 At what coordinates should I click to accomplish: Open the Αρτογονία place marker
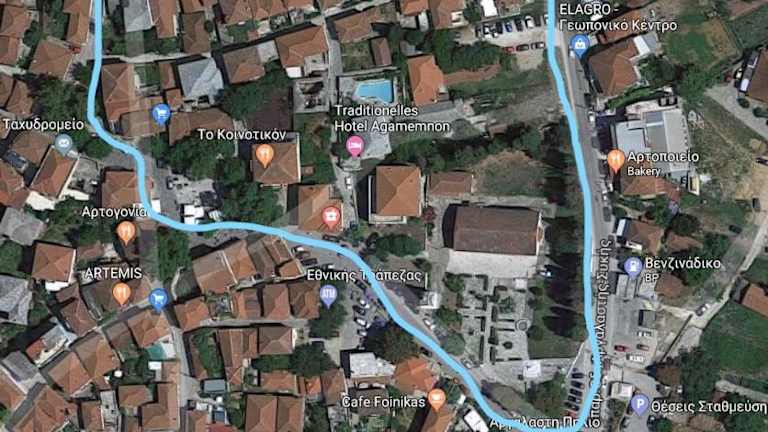pos(126,232)
